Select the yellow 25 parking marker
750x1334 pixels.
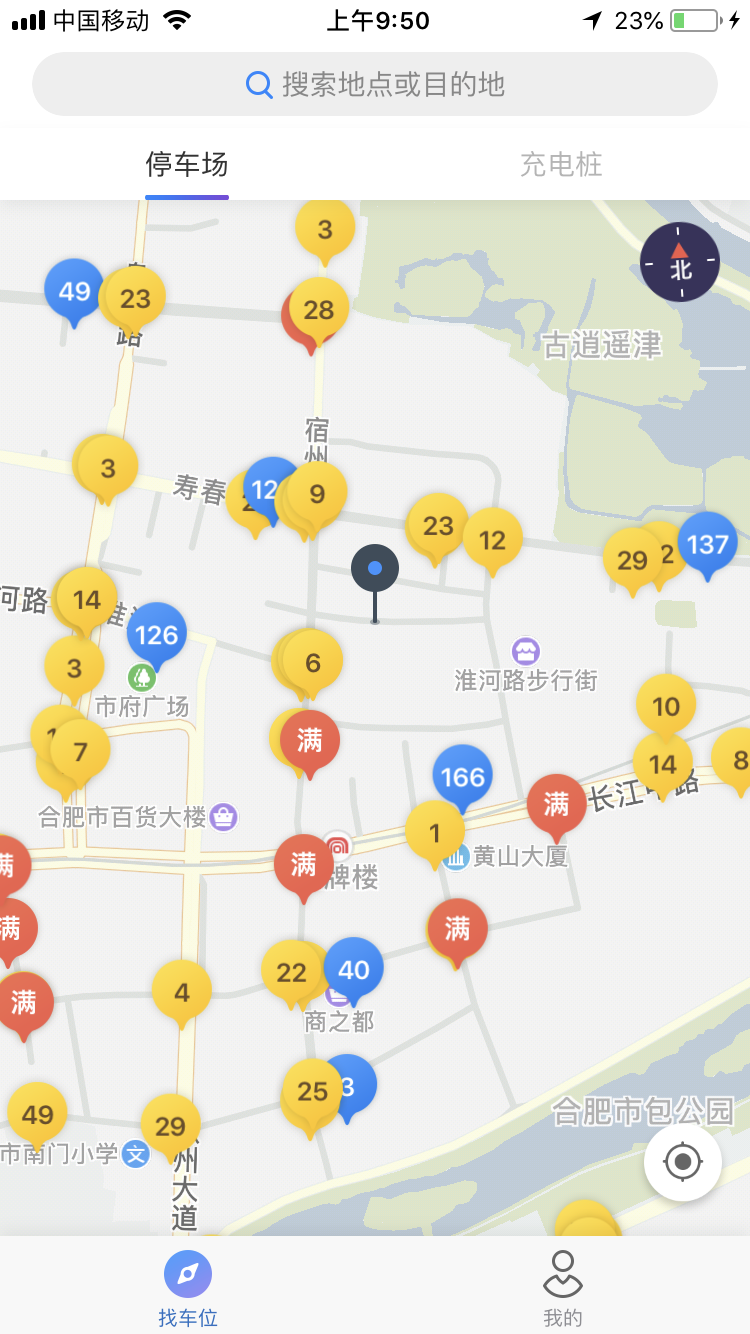312,1090
